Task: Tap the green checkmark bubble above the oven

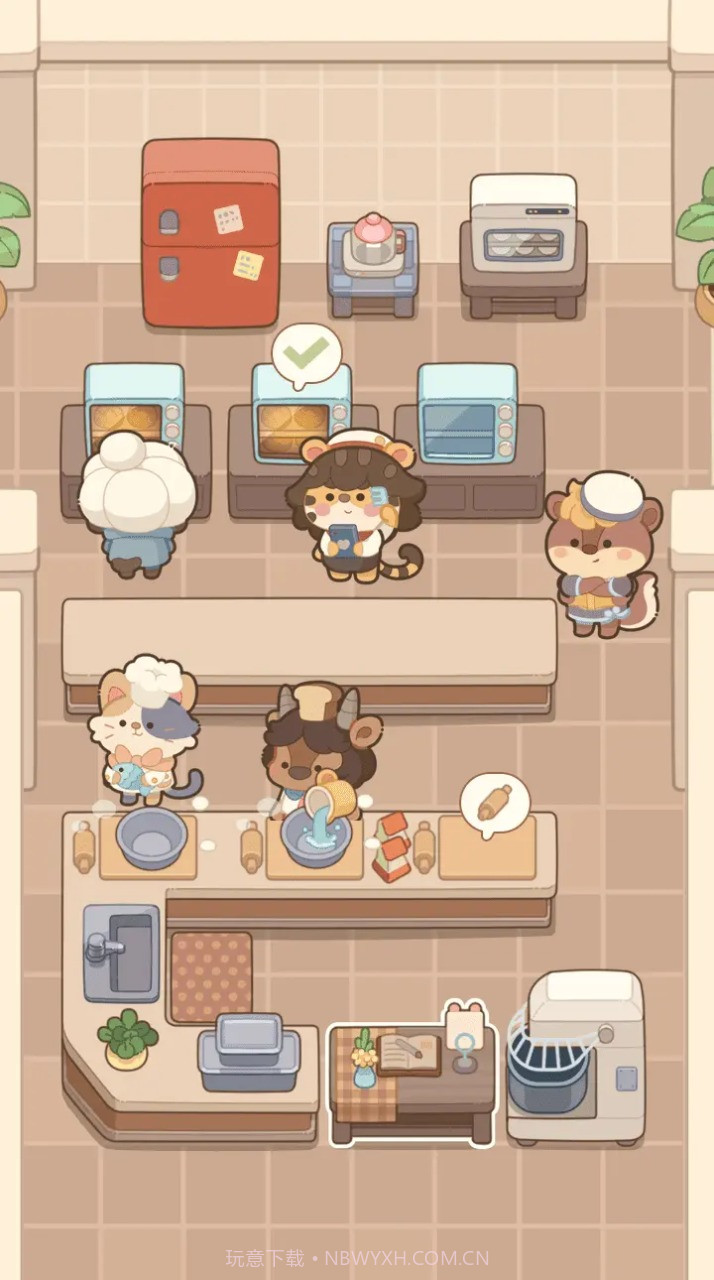Action: click(x=307, y=353)
